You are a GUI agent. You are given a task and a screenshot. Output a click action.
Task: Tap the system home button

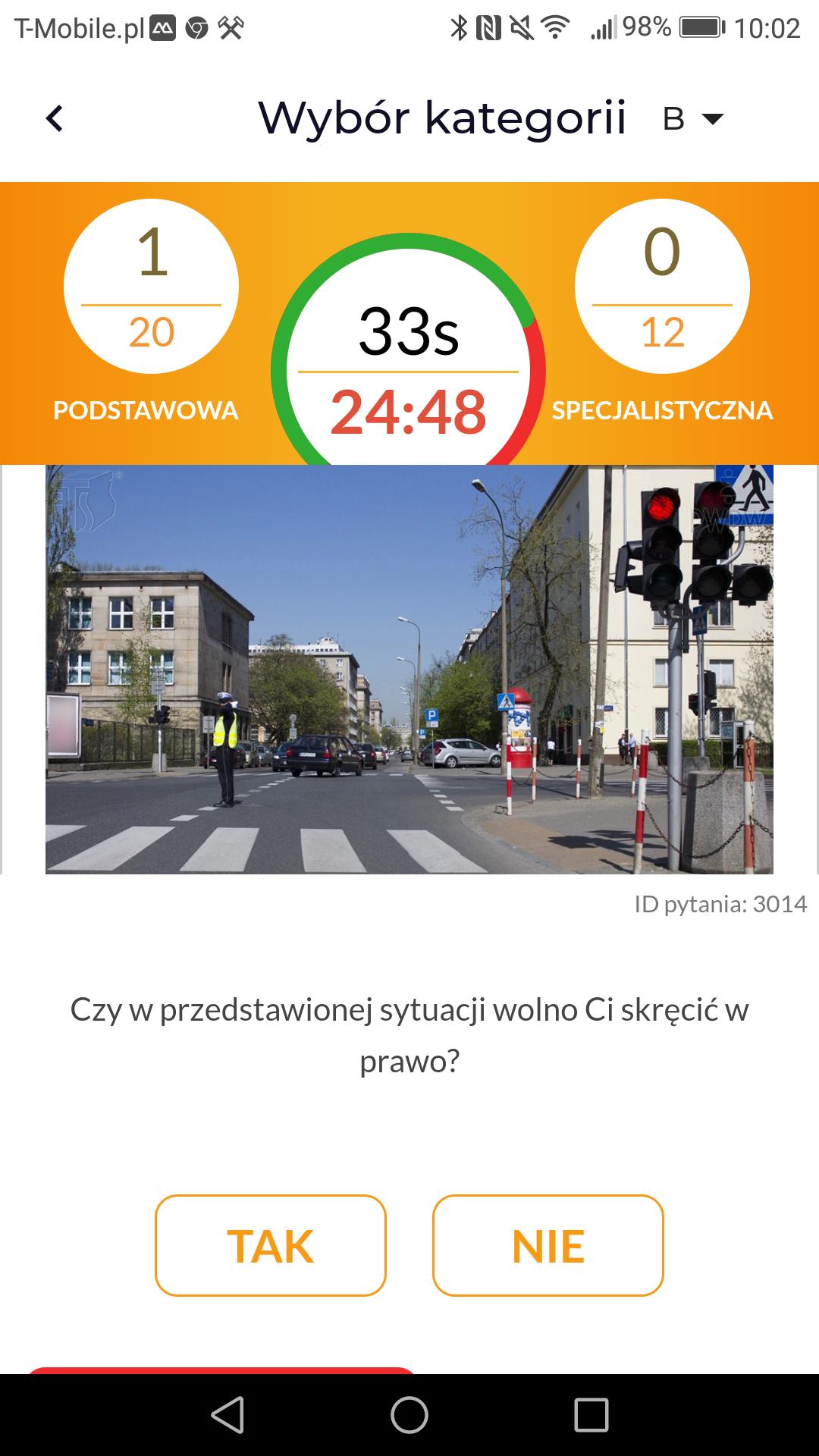409,1415
